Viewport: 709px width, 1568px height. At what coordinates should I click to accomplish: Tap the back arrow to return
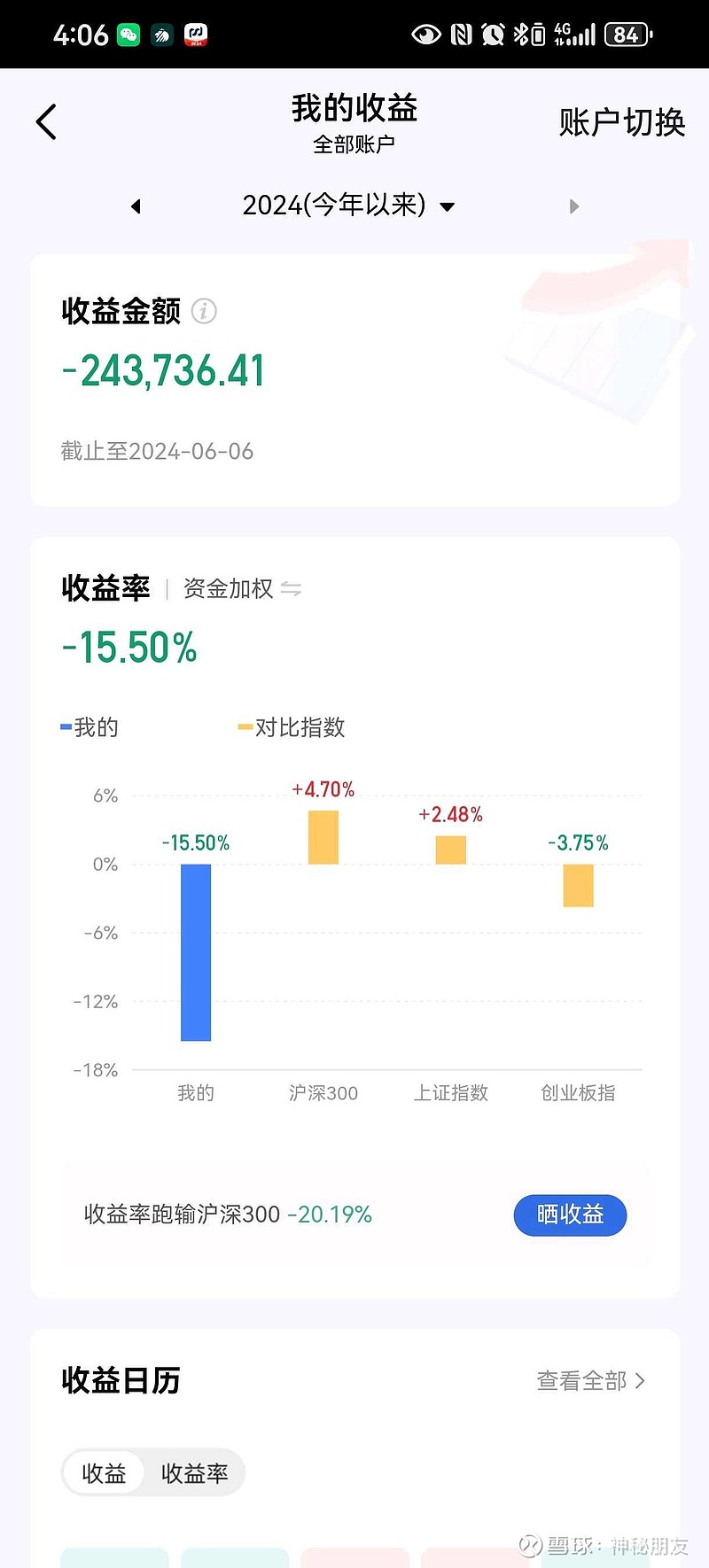45,121
